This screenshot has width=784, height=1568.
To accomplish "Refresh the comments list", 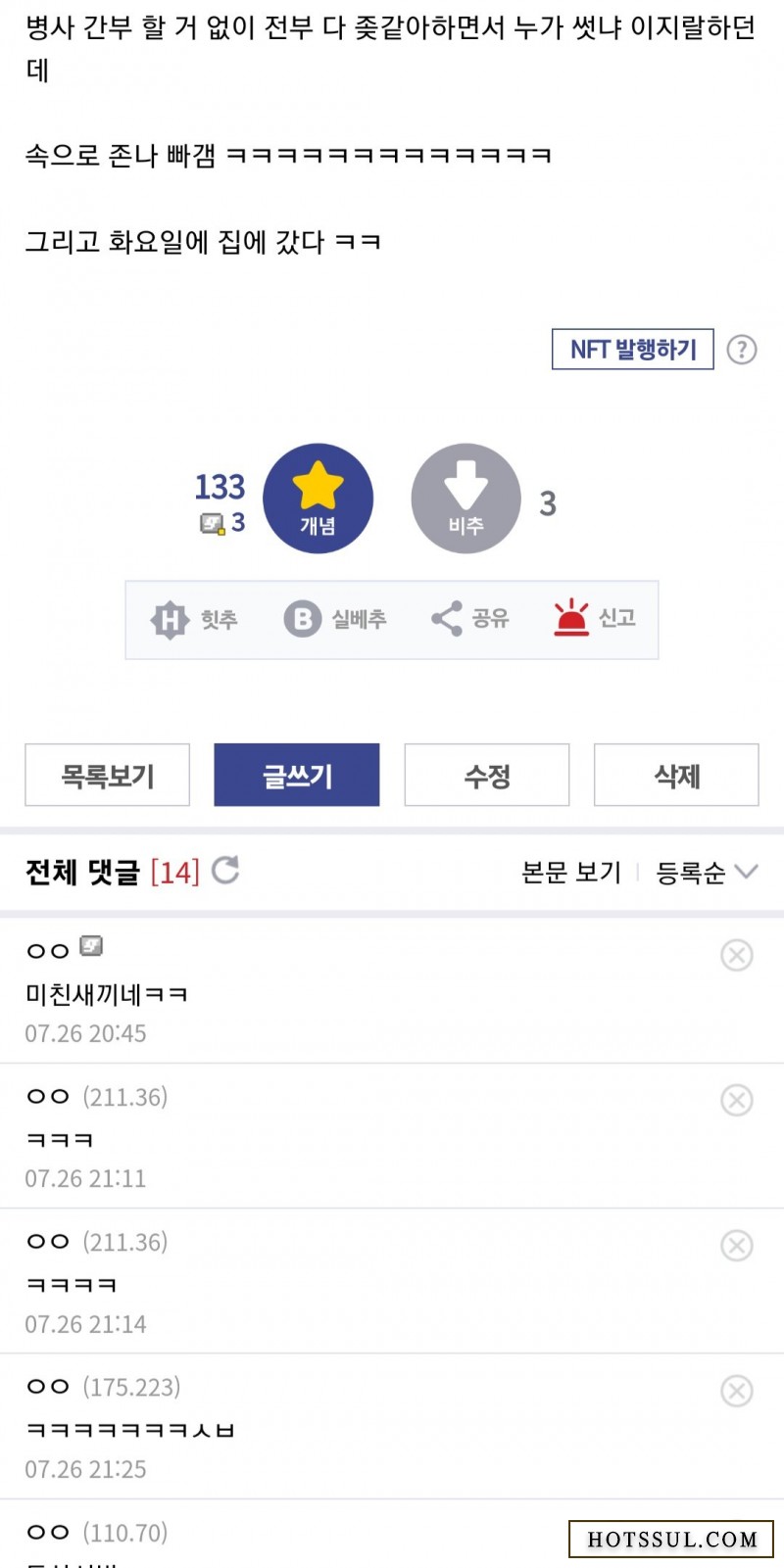I will tap(225, 870).
